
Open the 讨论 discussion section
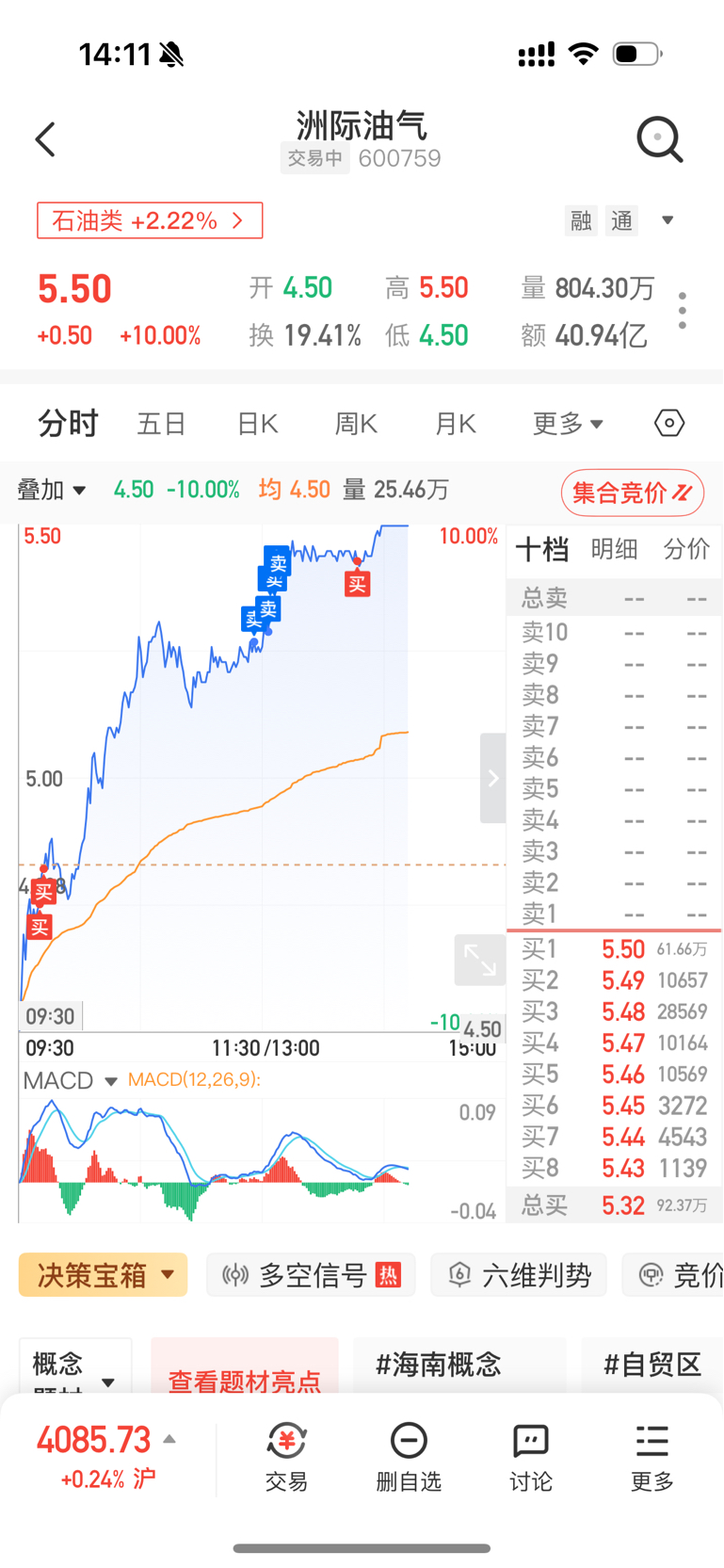pyautogui.click(x=531, y=1457)
